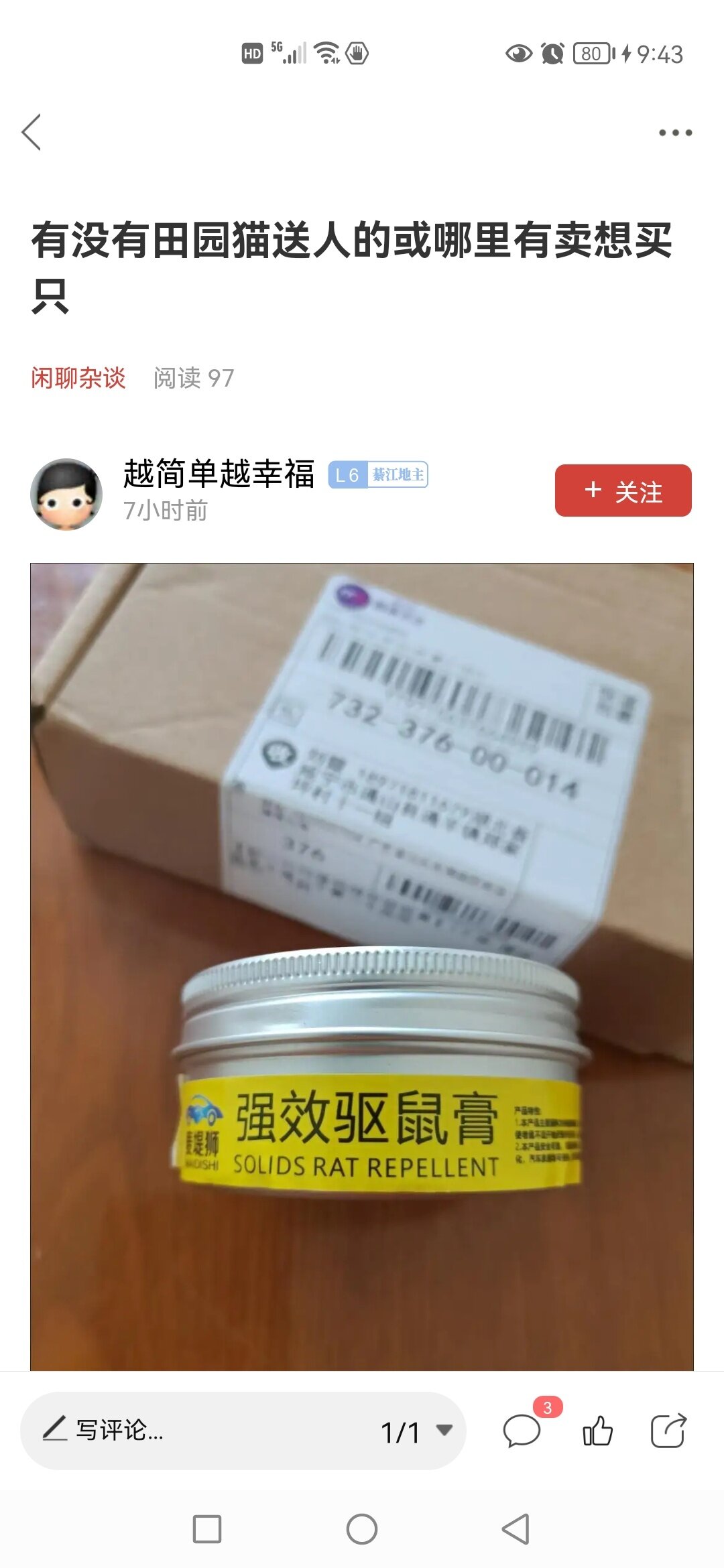Go back using the top-left arrow
The height and width of the screenshot is (1568, 724).
[32, 132]
